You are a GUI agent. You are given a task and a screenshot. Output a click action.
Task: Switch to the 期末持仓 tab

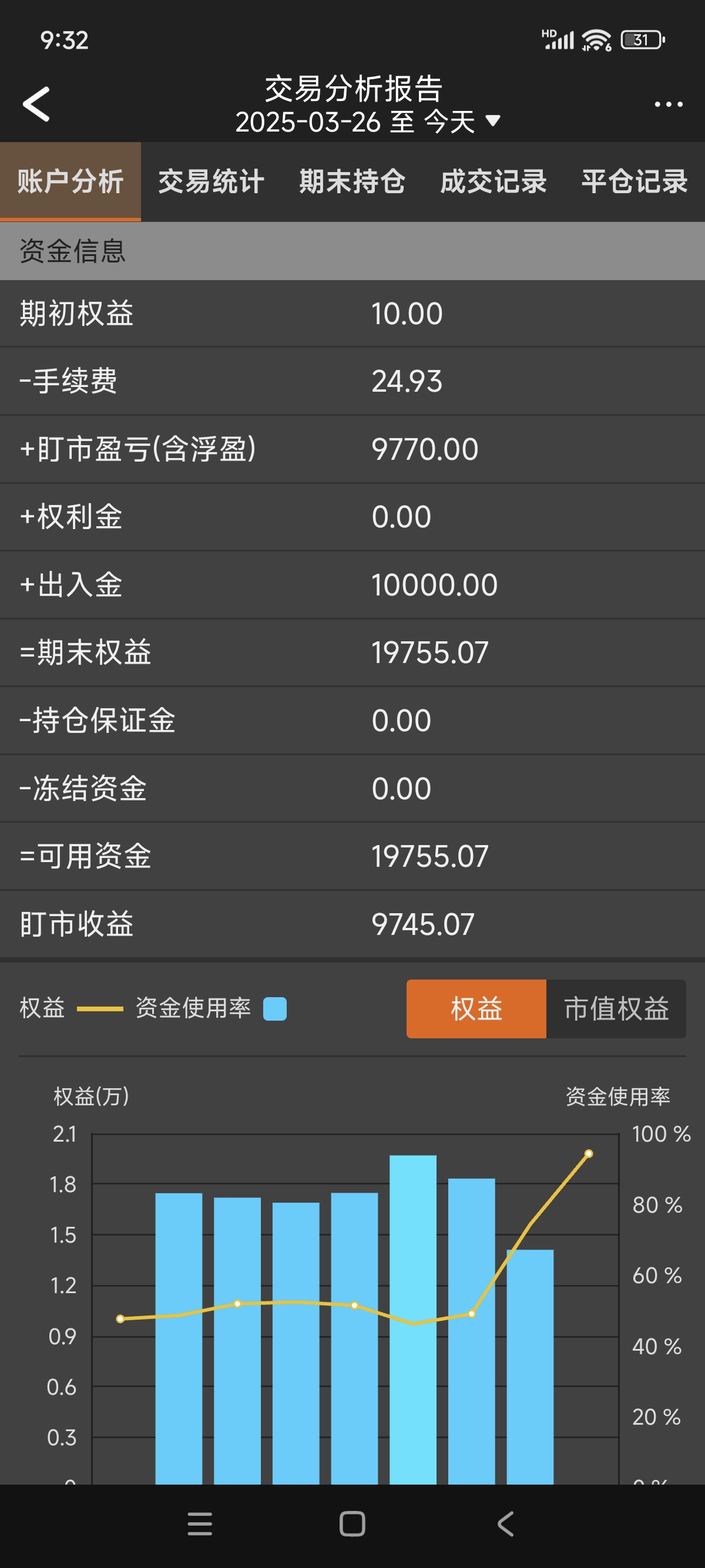pyautogui.click(x=352, y=181)
